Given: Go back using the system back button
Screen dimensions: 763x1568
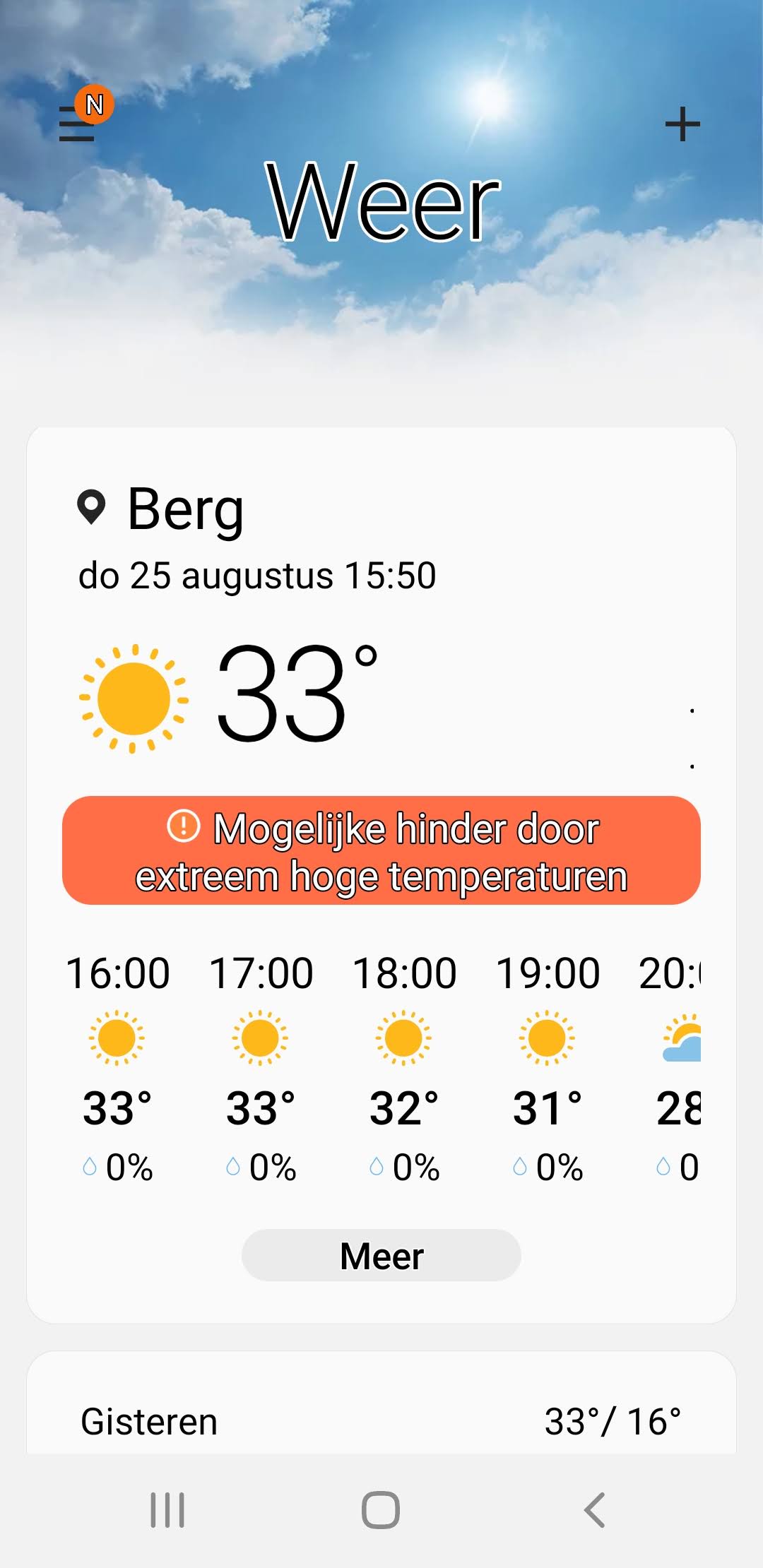Looking at the screenshot, I should point(594,1510).
